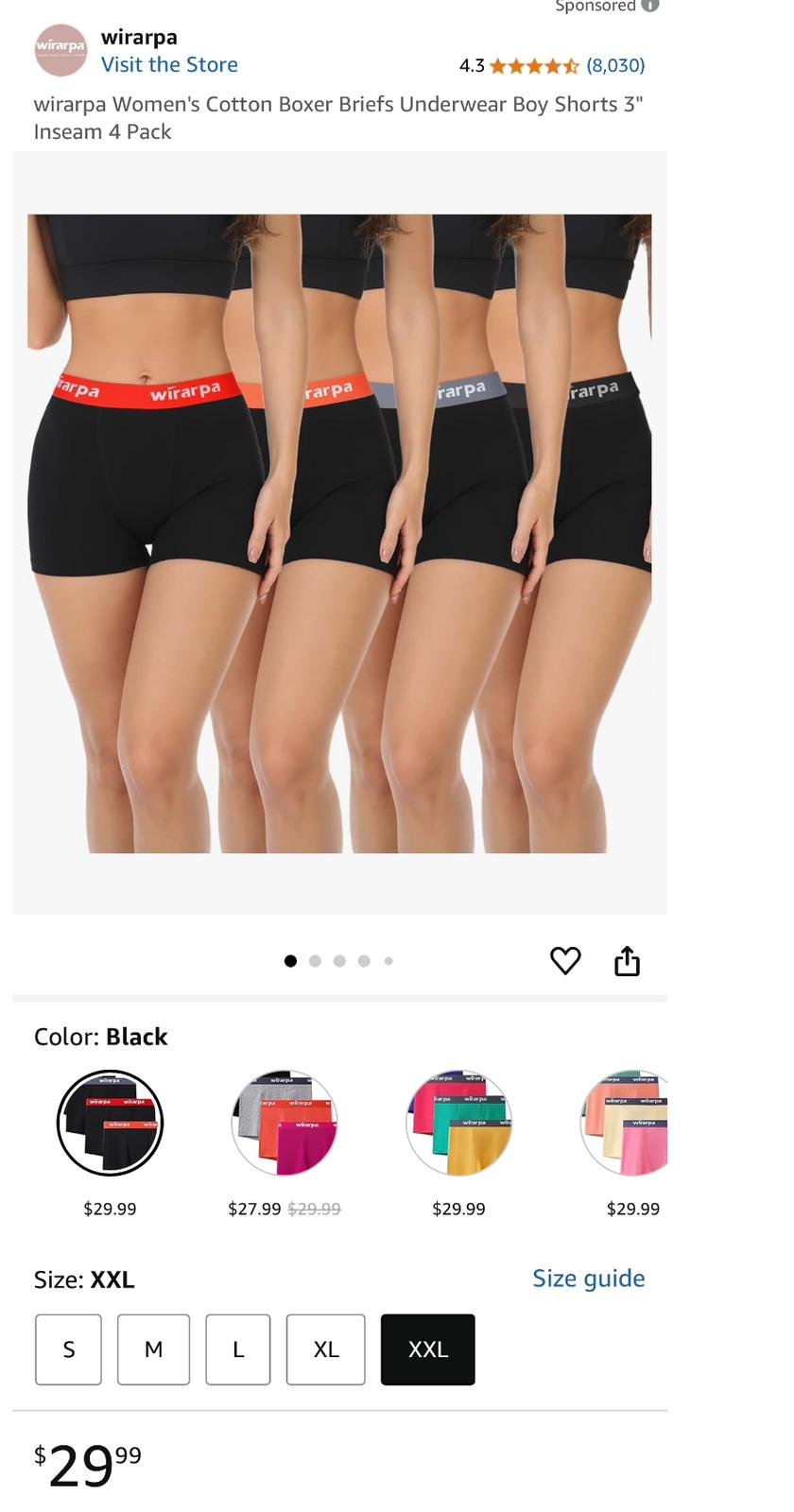Open the Sponsored info icon
Viewport: 794px width, 1512px height.
click(x=650, y=6)
